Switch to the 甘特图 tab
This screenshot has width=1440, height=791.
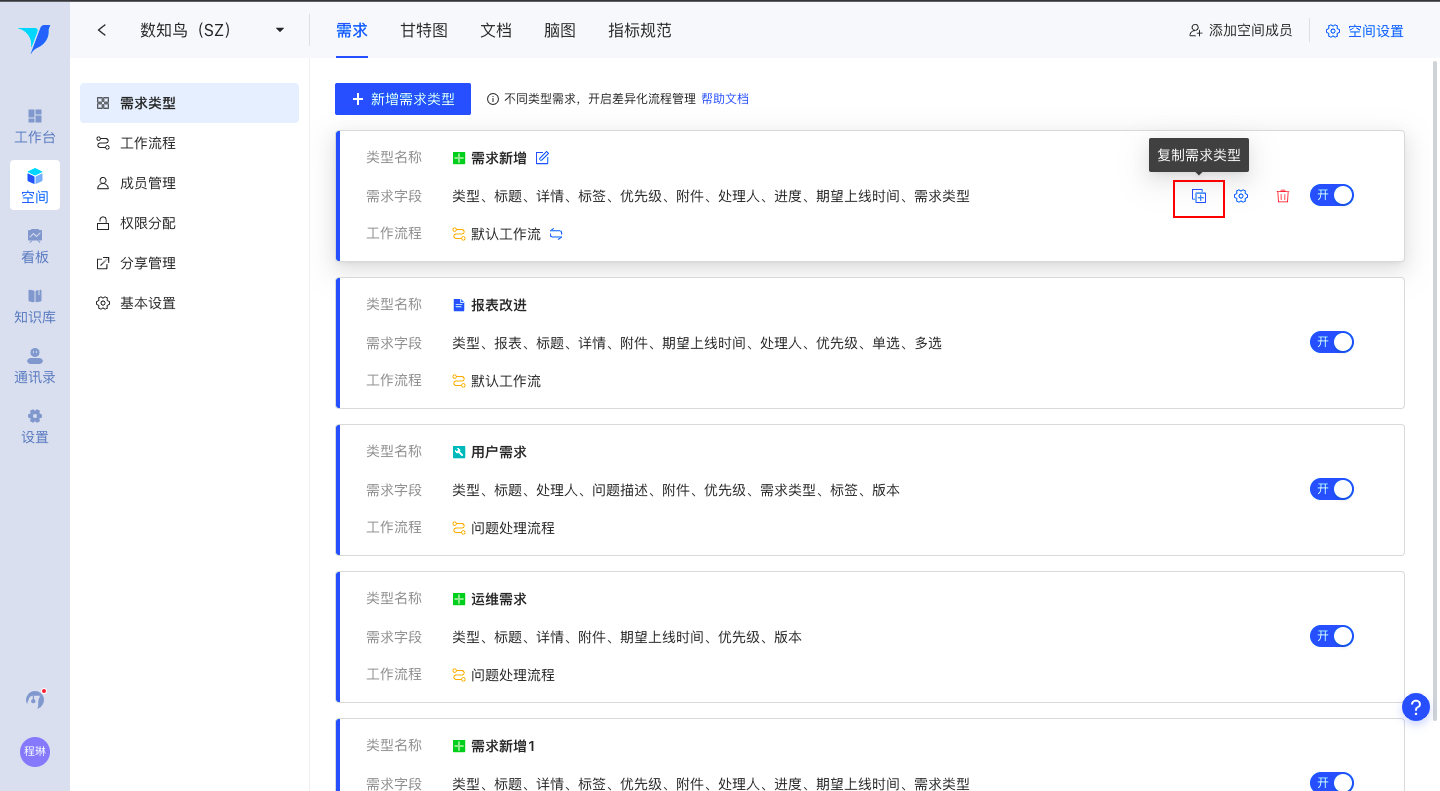424,30
